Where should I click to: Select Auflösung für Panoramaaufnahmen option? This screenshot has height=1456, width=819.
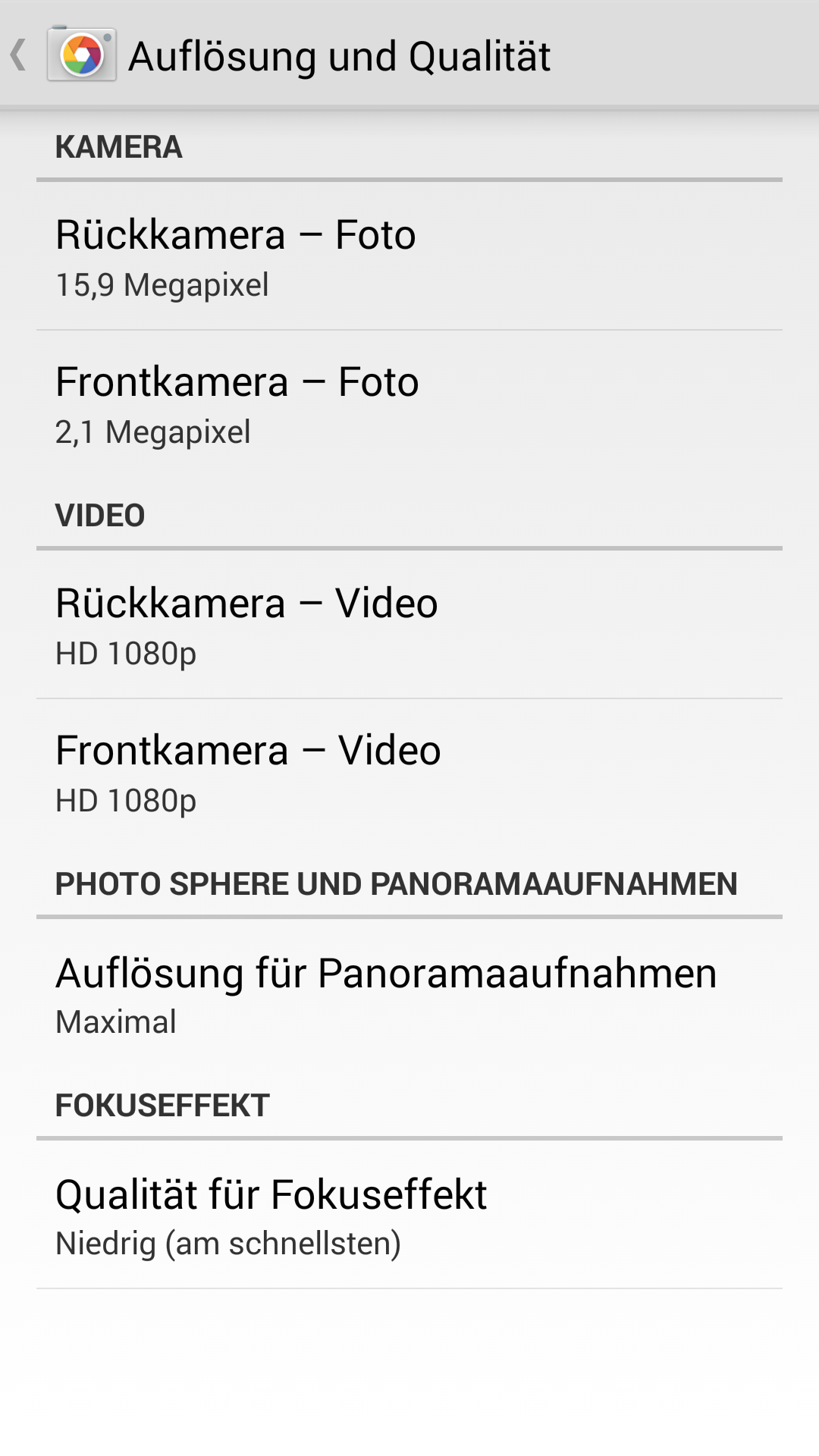pos(409,993)
